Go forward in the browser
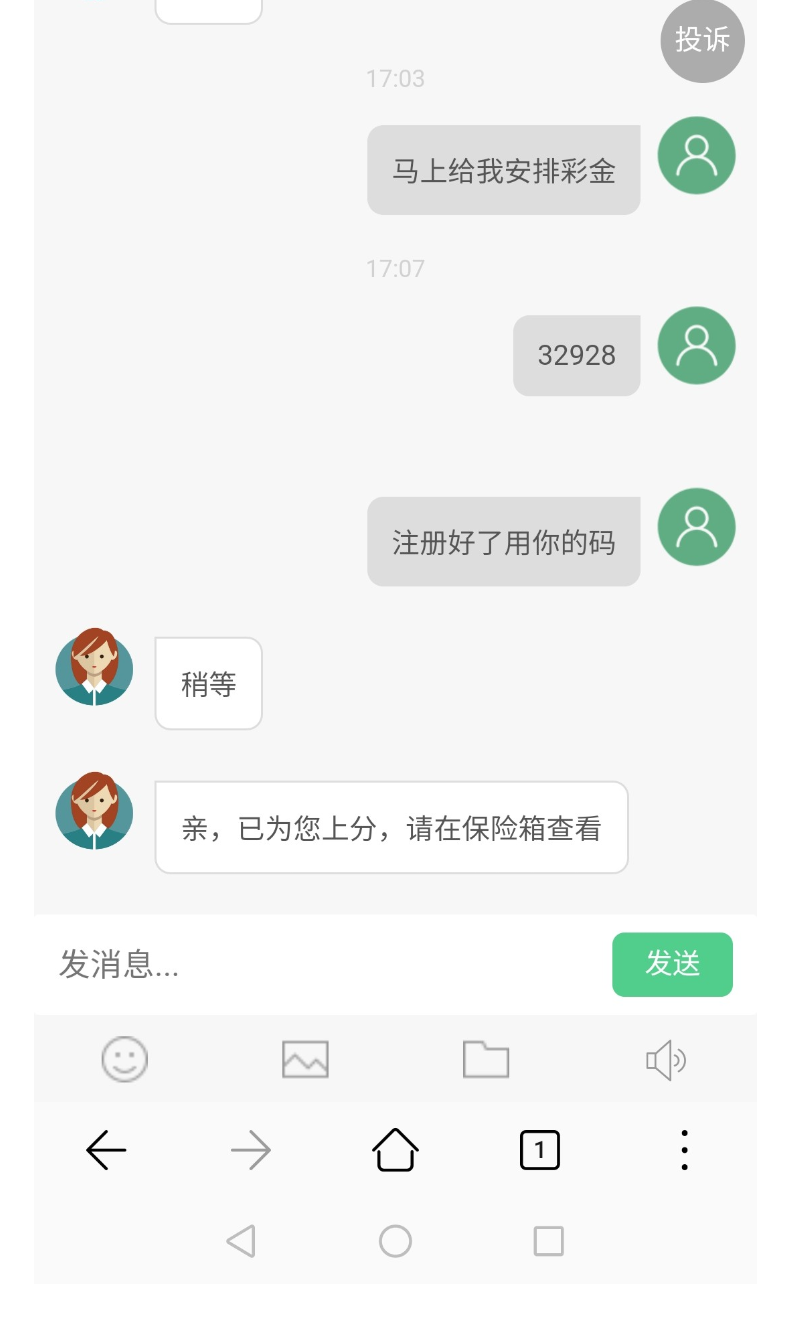 251,1150
